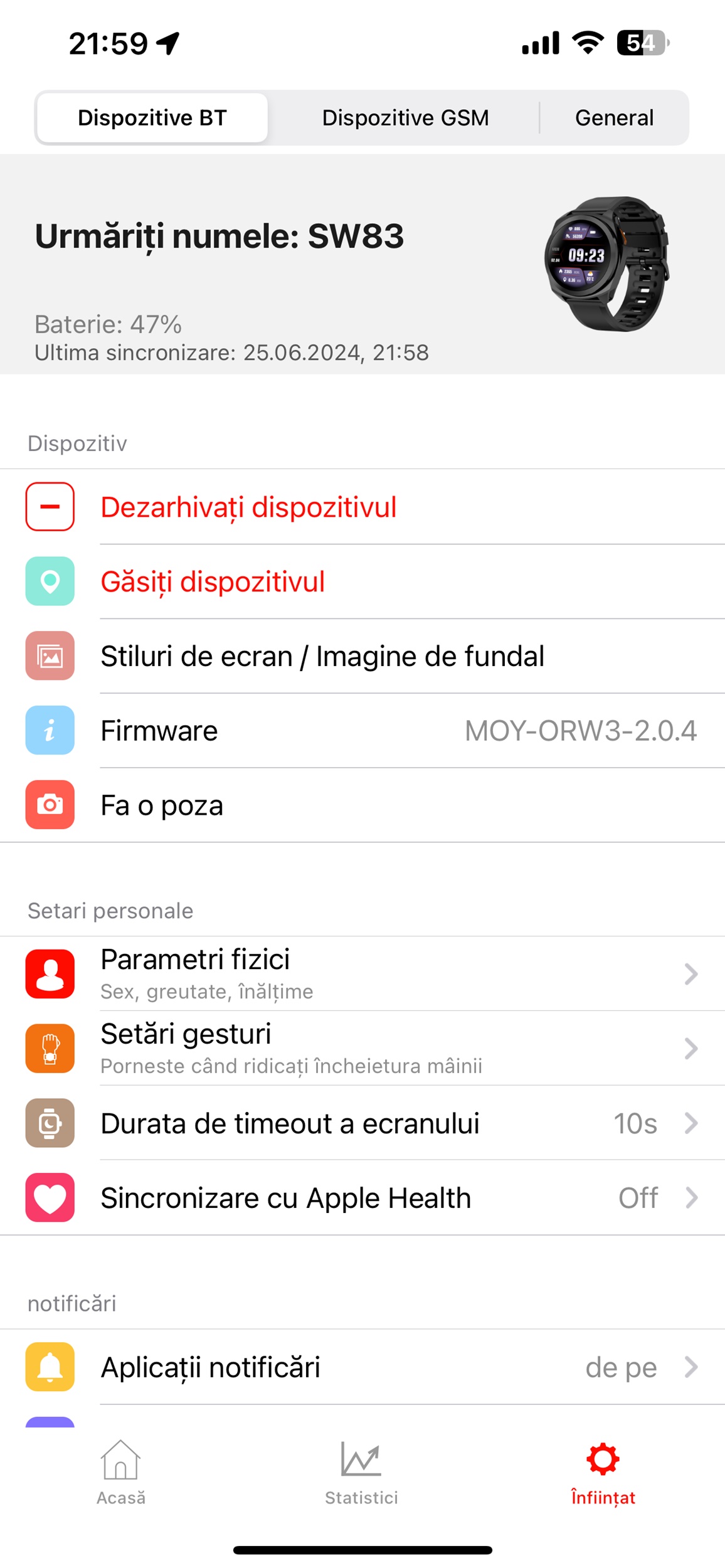Switch to the Dispozitive GSM tab
This screenshot has height=1568, width=725.
[x=405, y=118]
